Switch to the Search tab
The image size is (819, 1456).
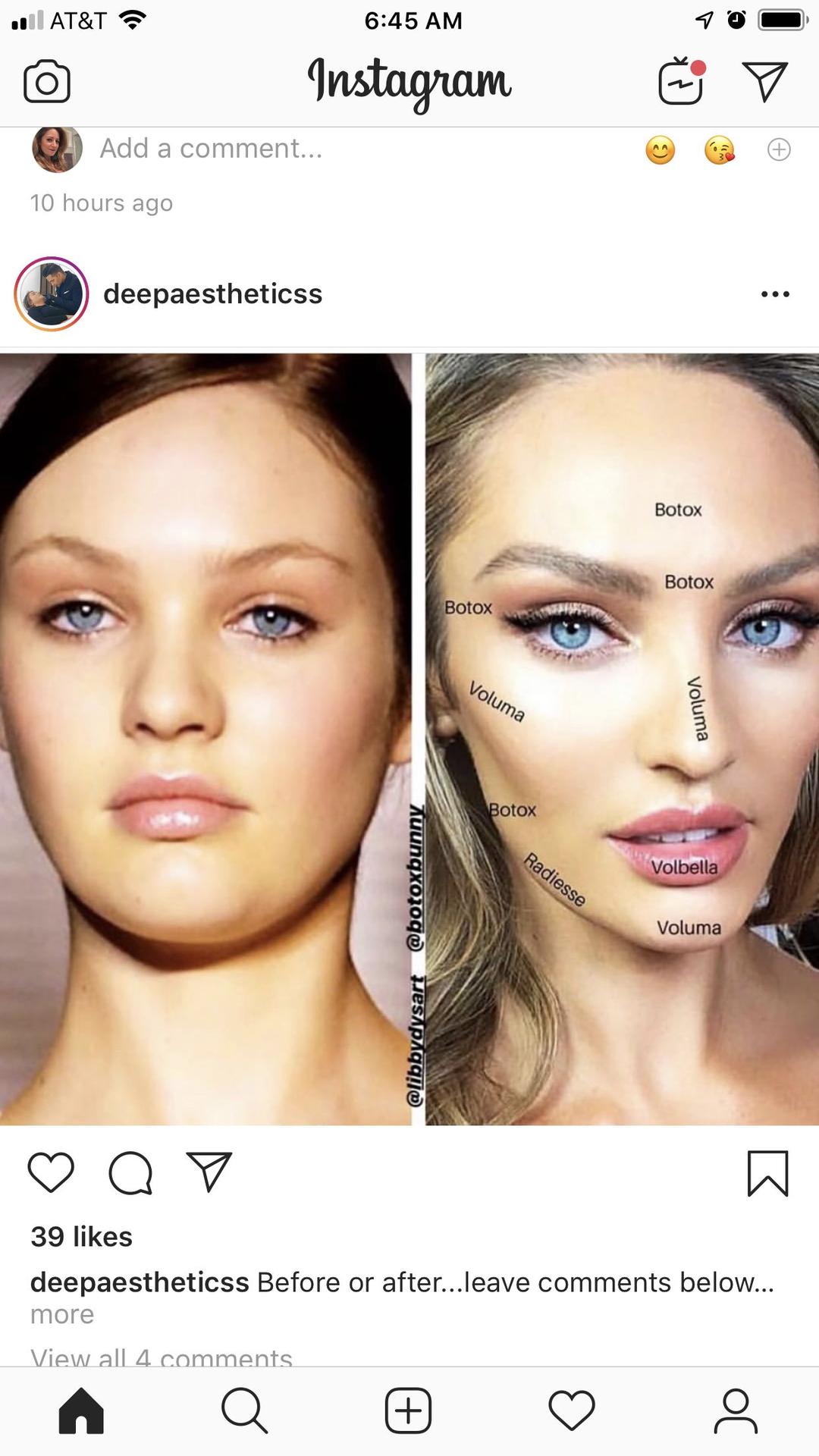point(244,1410)
